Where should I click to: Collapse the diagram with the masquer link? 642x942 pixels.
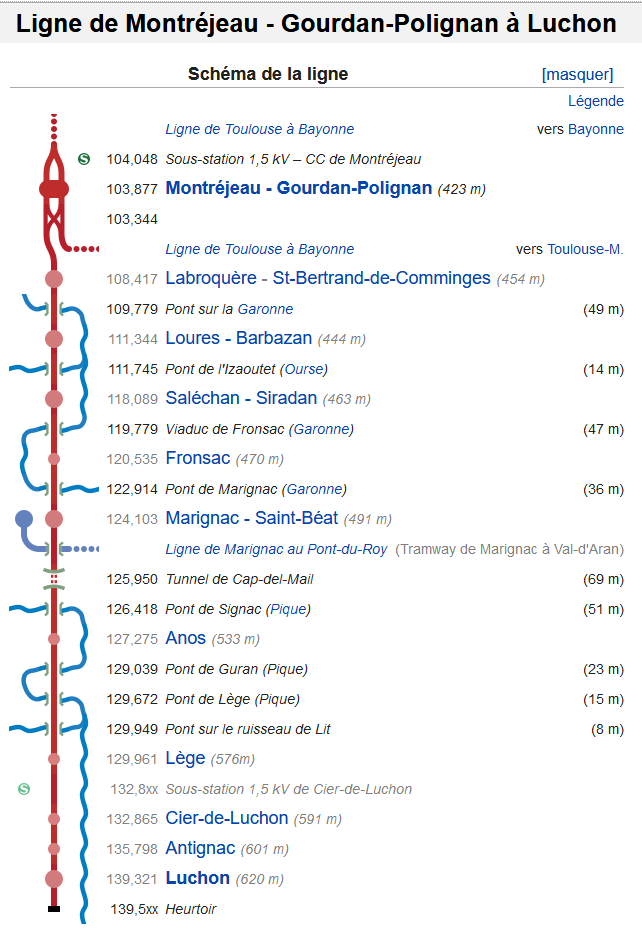click(x=577, y=74)
